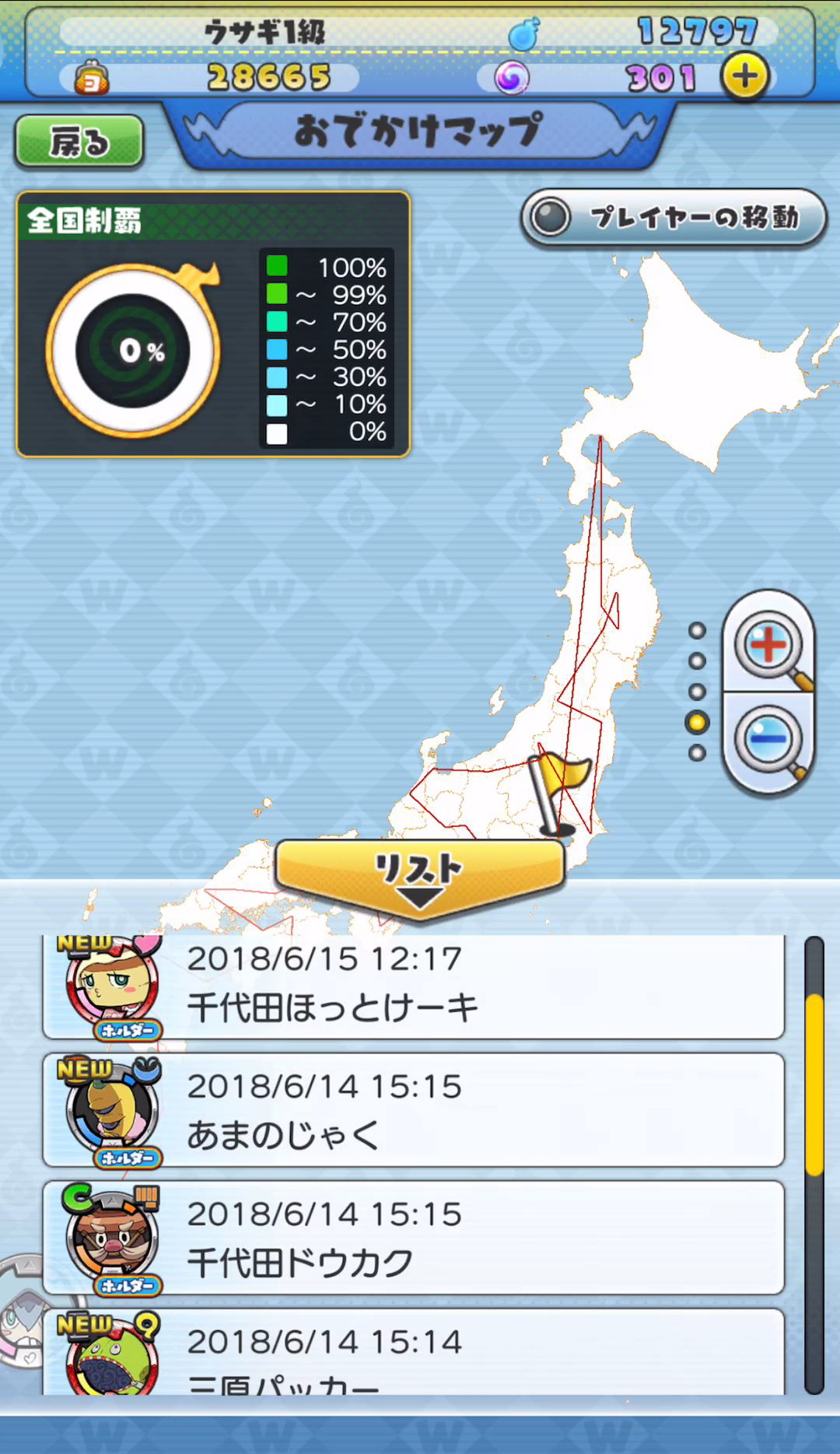
Task: Toggle プレイヤーの移動 display
Action: pos(673,218)
